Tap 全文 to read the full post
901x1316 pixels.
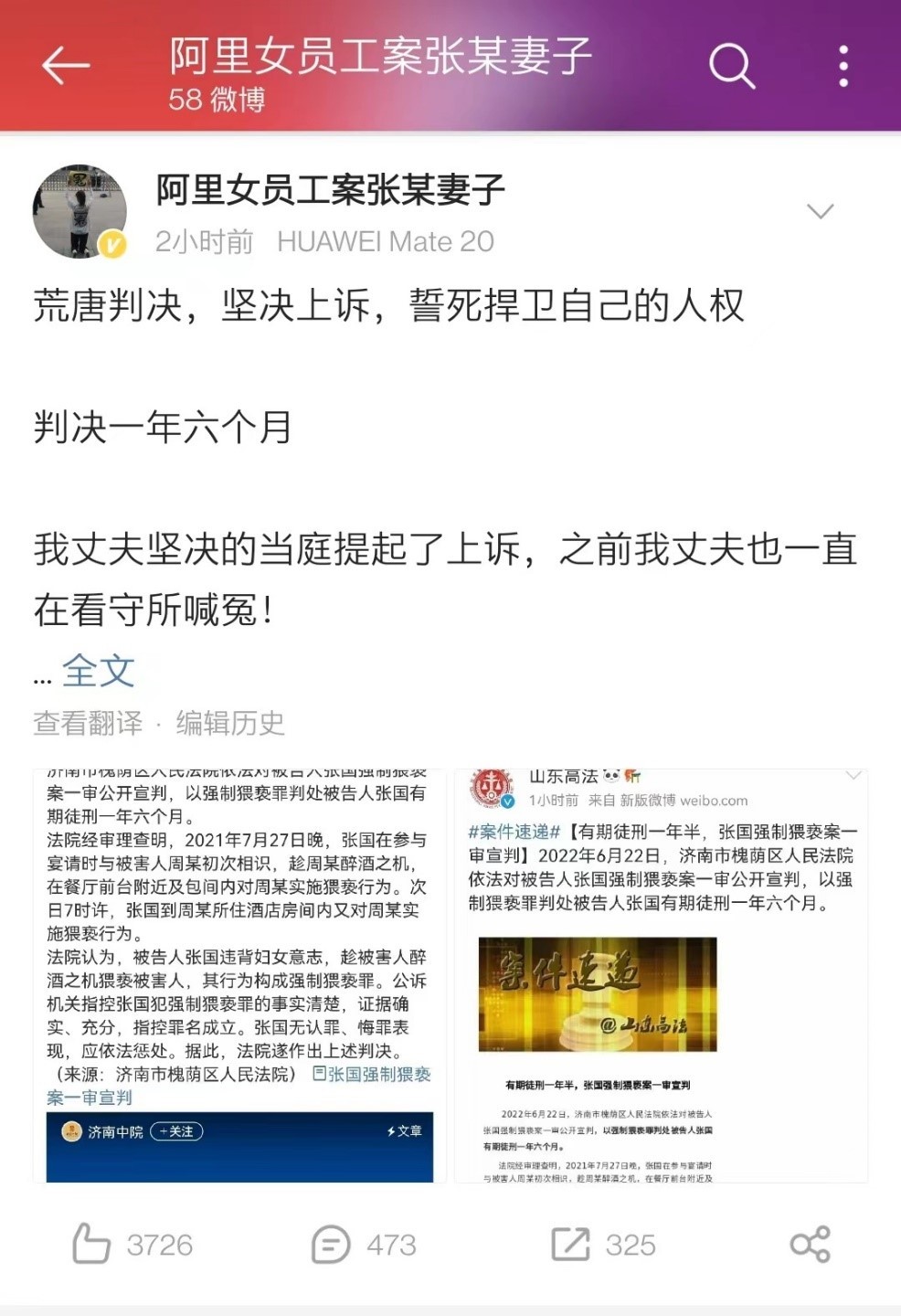click(x=98, y=672)
